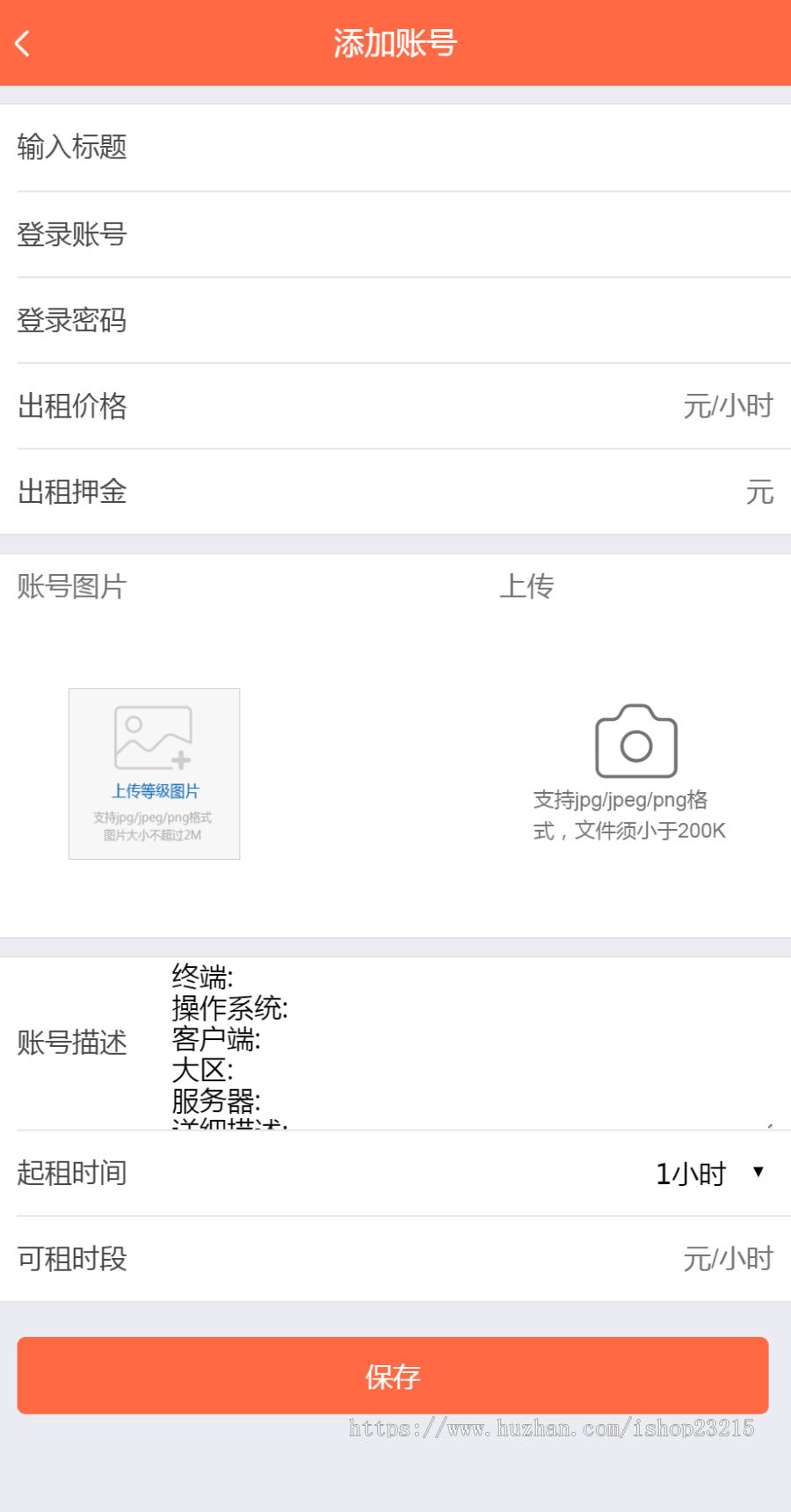
Task: Click the 输入标题 title field
Action: pyautogui.click(x=395, y=148)
